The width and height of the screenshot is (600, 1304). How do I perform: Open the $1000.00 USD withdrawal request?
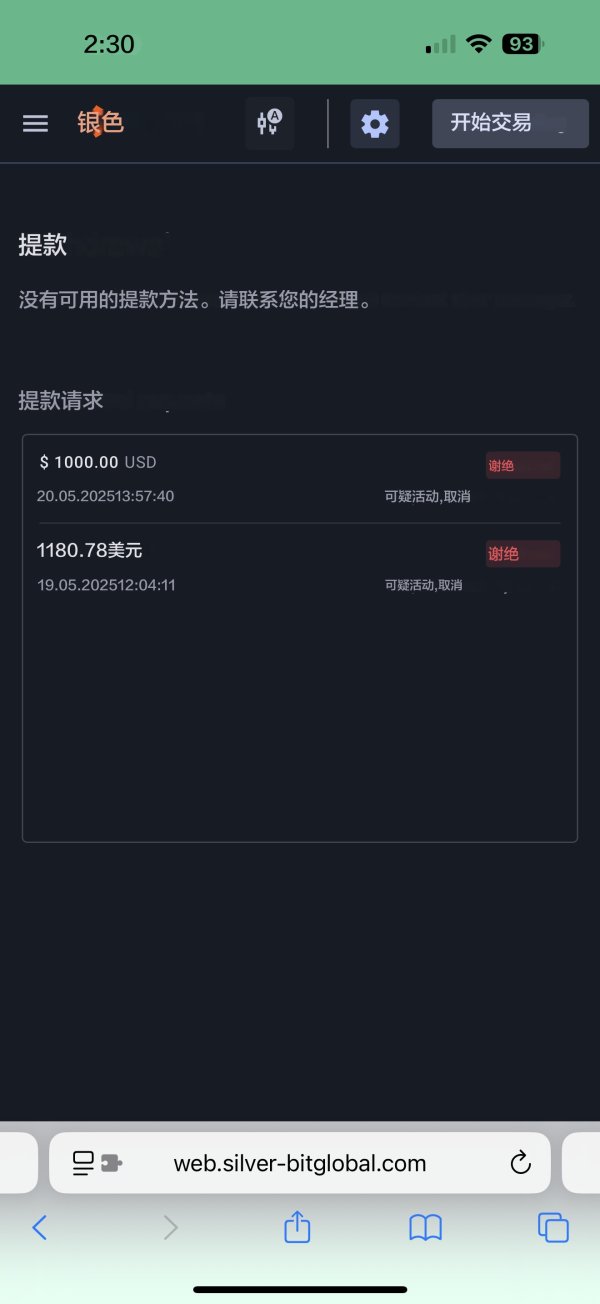tap(299, 479)
